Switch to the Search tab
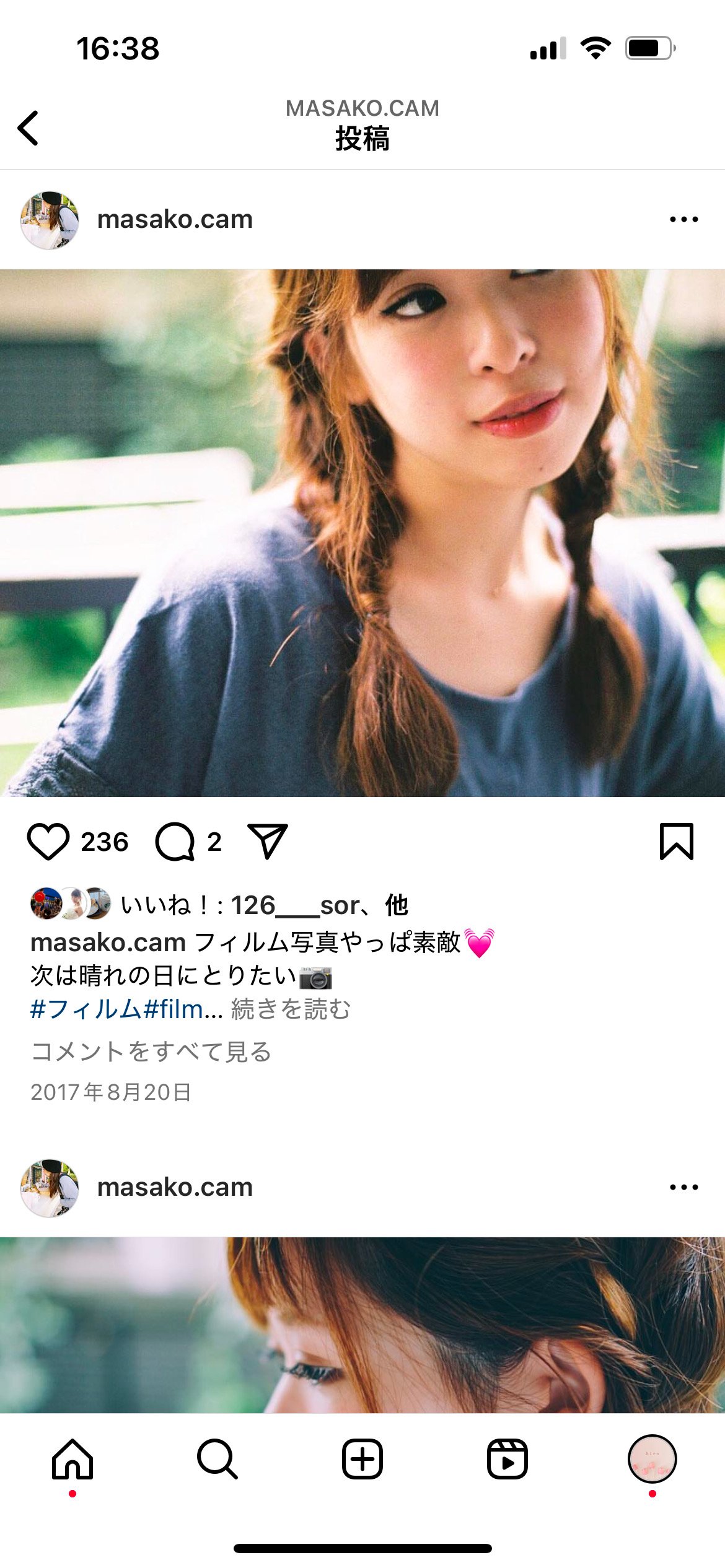This screenshot has height=1568, width=725. pos(217,1459)
